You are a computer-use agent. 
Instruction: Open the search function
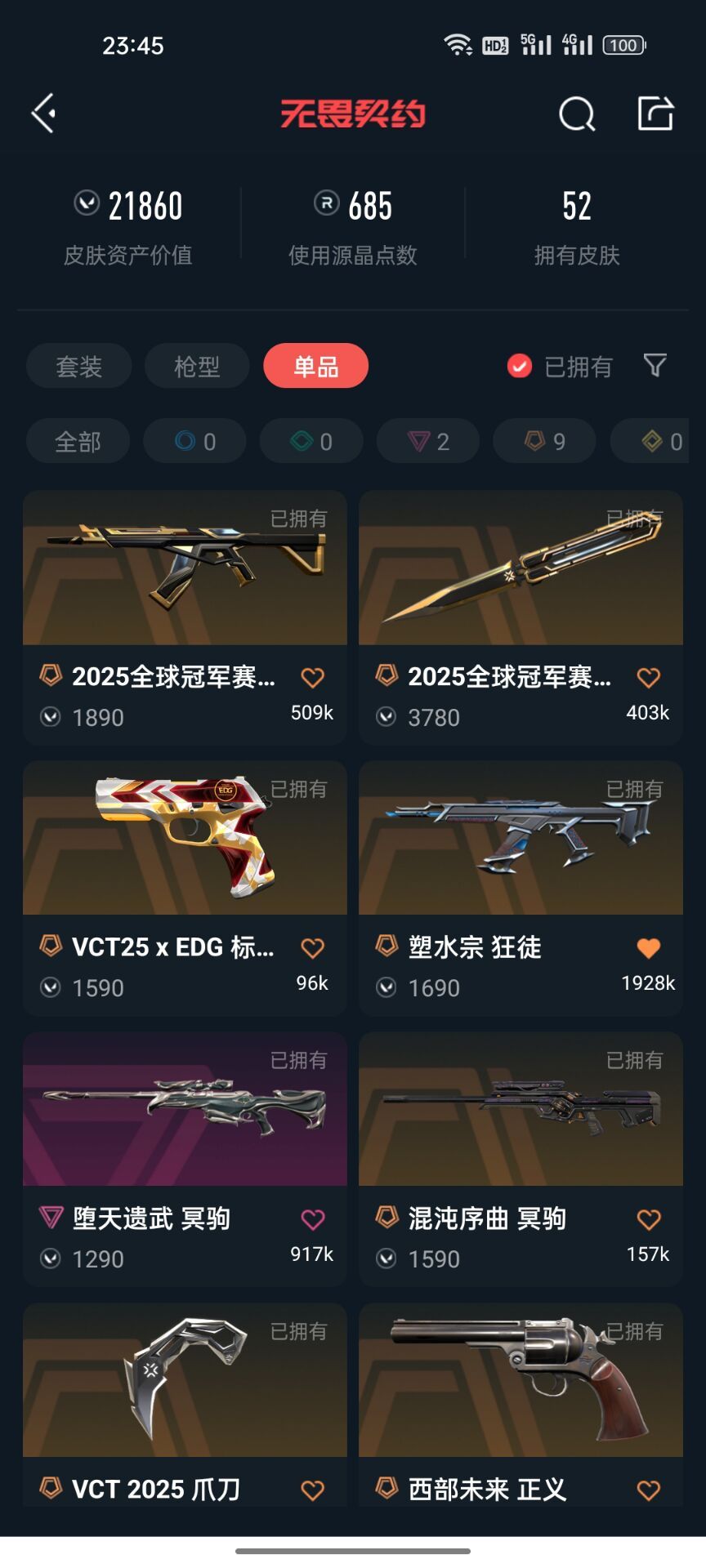[x=577, y=114]
